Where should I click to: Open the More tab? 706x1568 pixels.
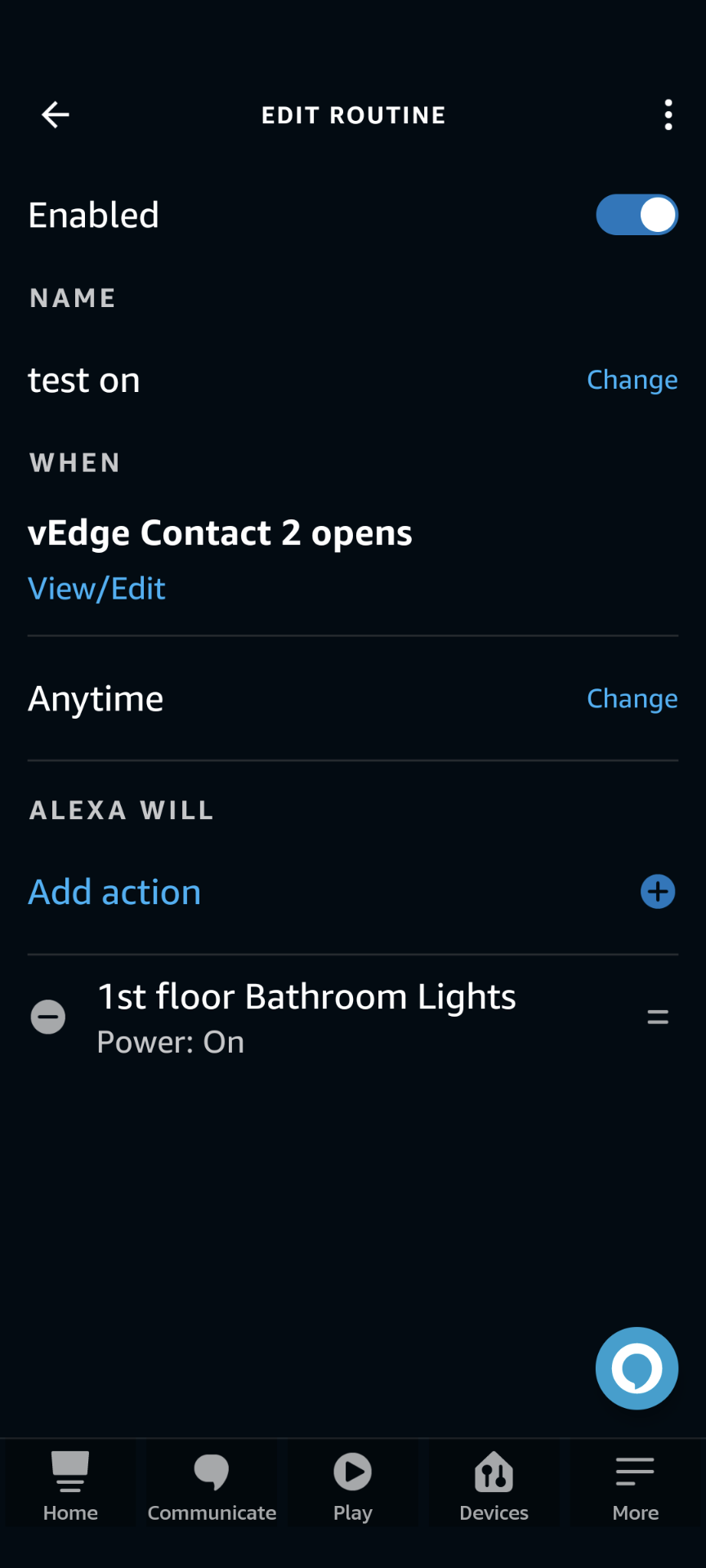[x=636, y=1486]
